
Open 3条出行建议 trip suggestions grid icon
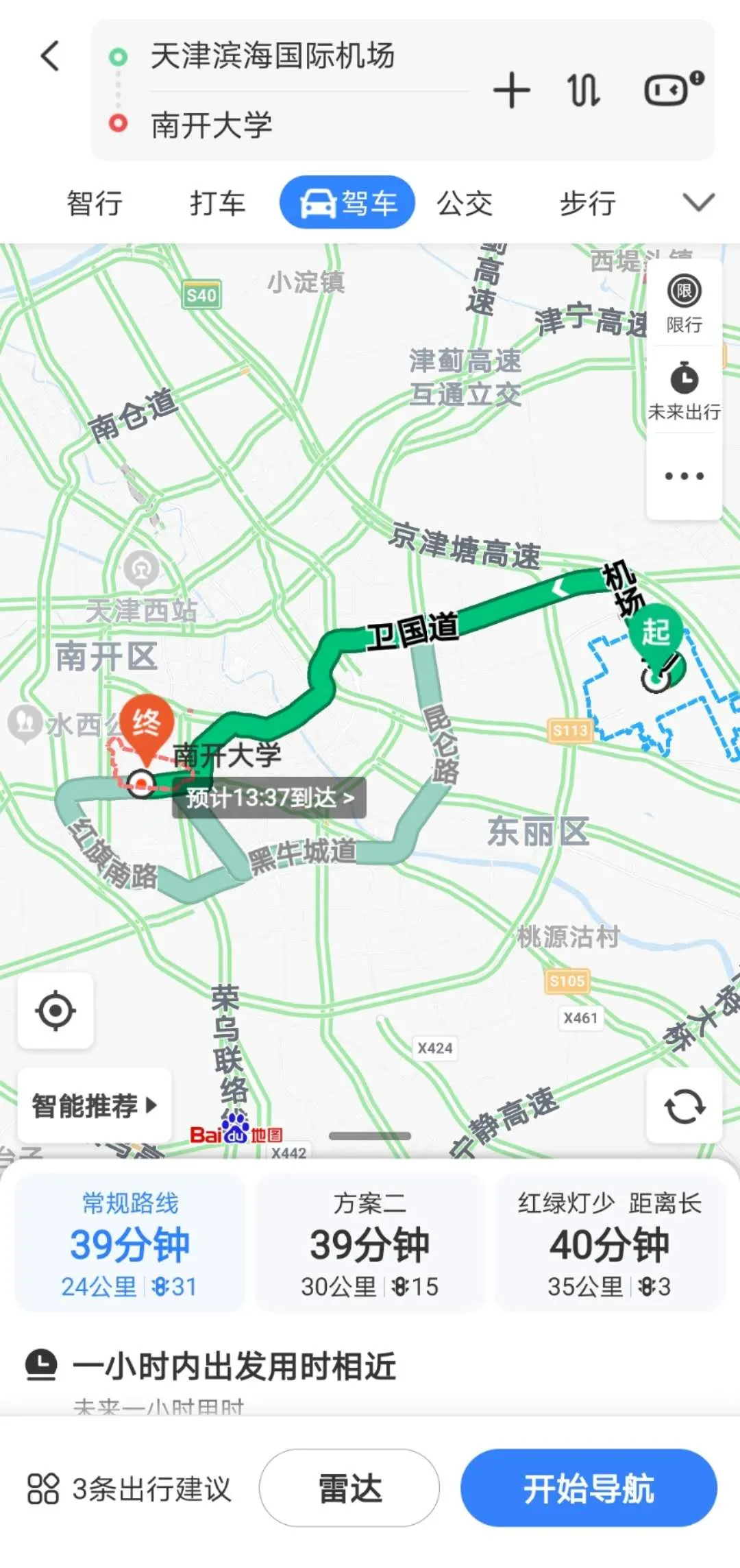click(43, 1488)
